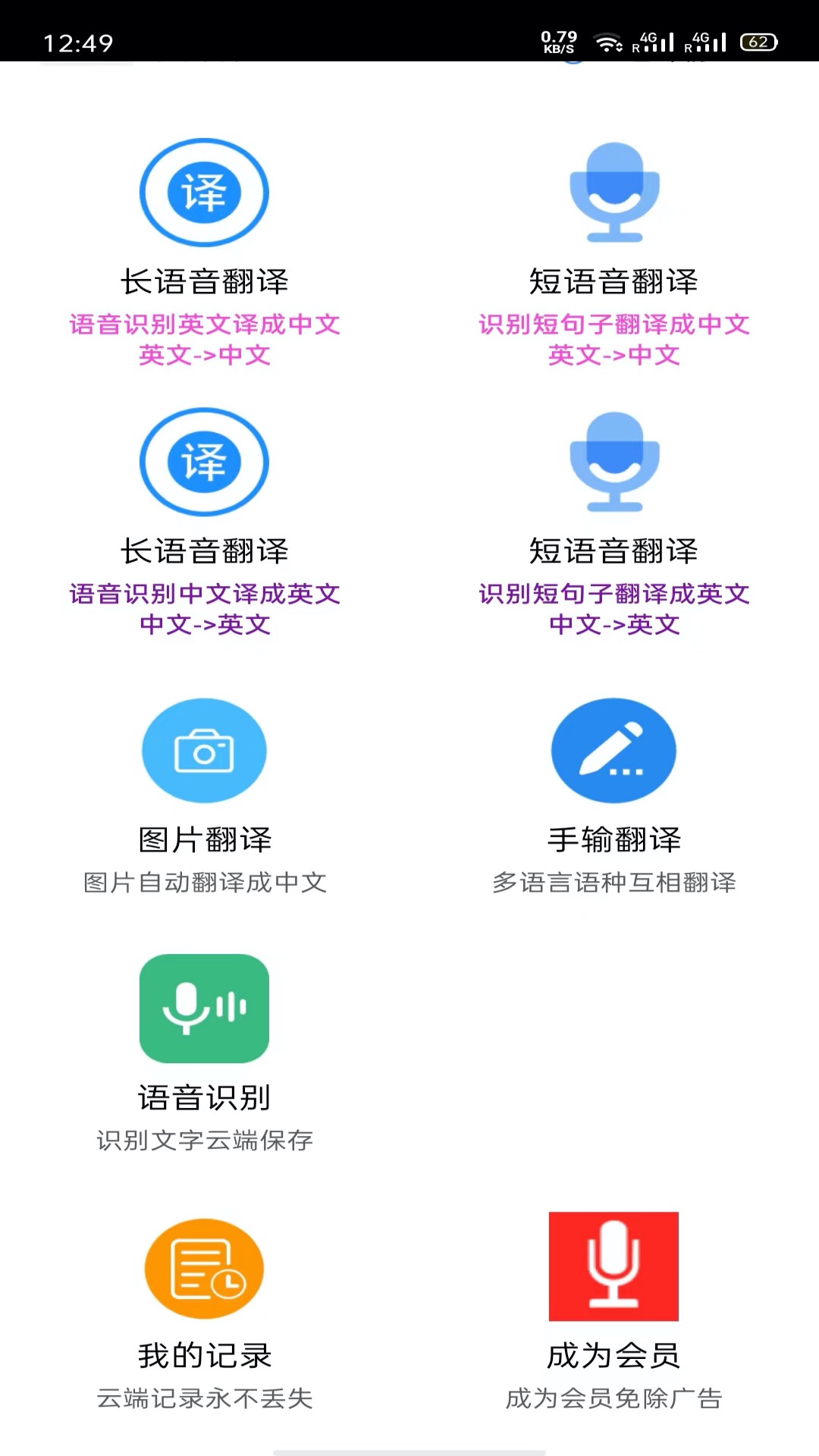The image size is (819, 1456).
Task: Open 短语音翻译 for 英文->中文
Action: tap(614, 193)
